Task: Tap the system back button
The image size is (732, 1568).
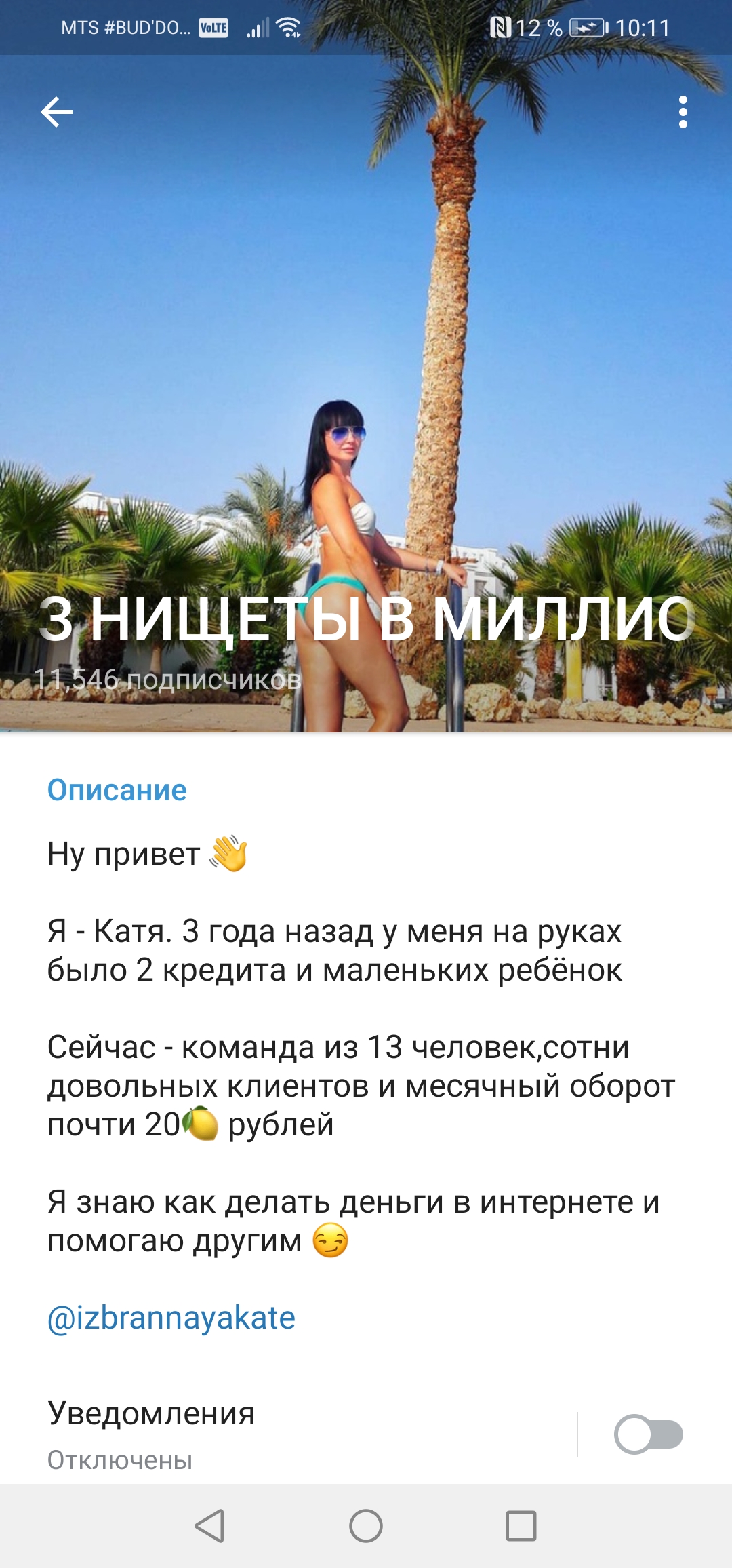Action: [x=209, y=1526]
